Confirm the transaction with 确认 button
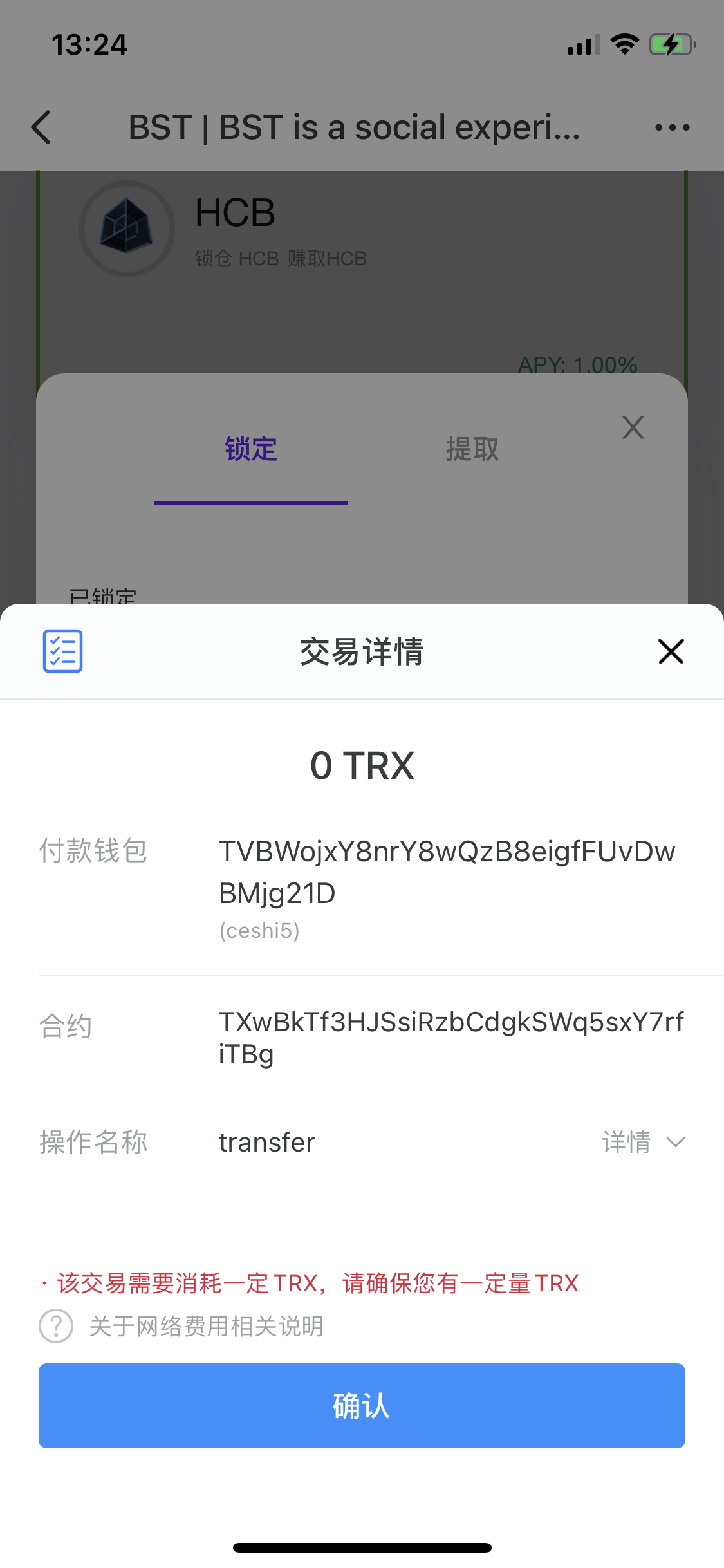Image resolution: width=724 pixels, height=1568 pixels. click(362, 1406)
